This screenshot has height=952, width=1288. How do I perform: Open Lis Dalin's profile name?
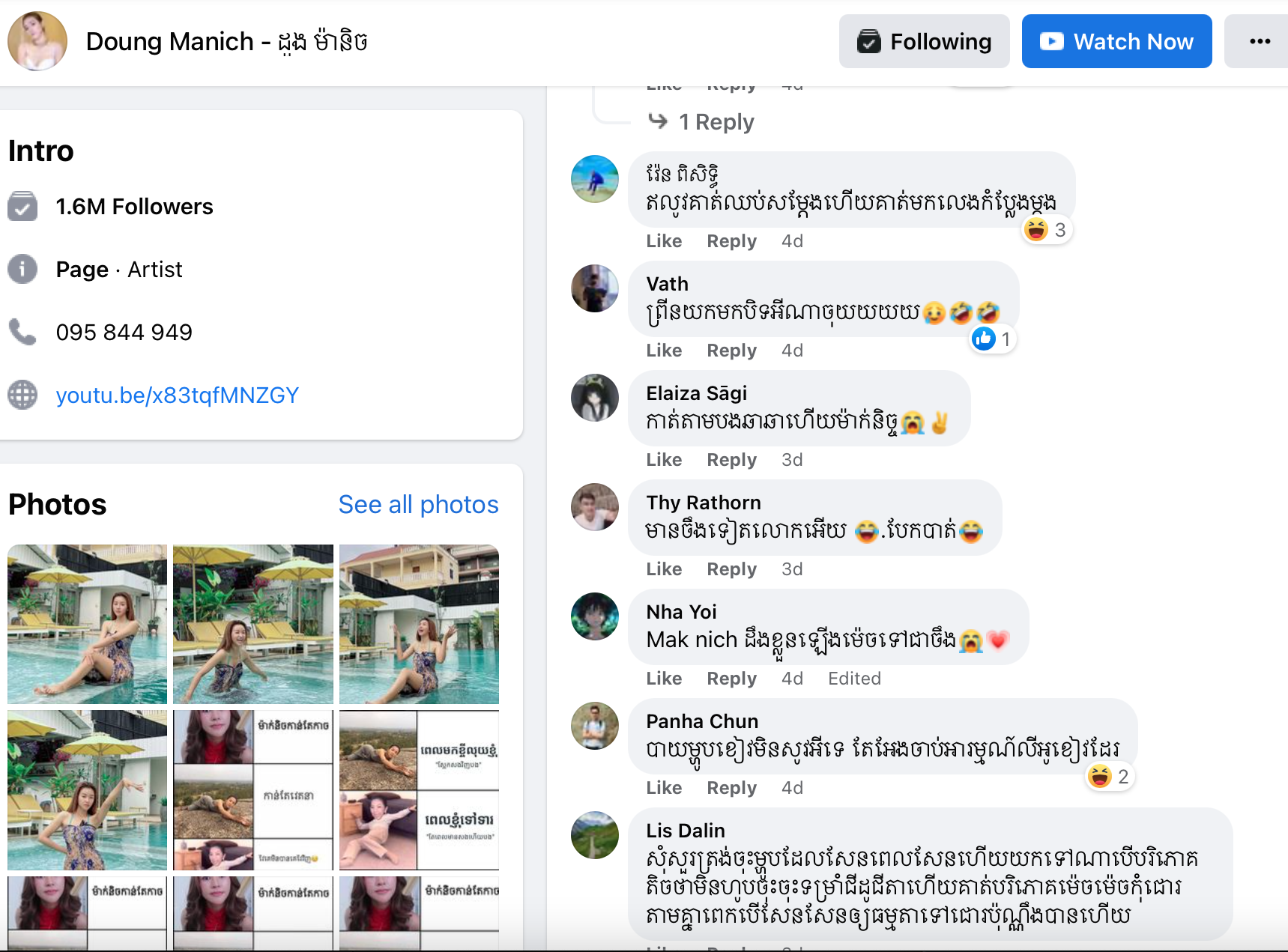(686, 831)
